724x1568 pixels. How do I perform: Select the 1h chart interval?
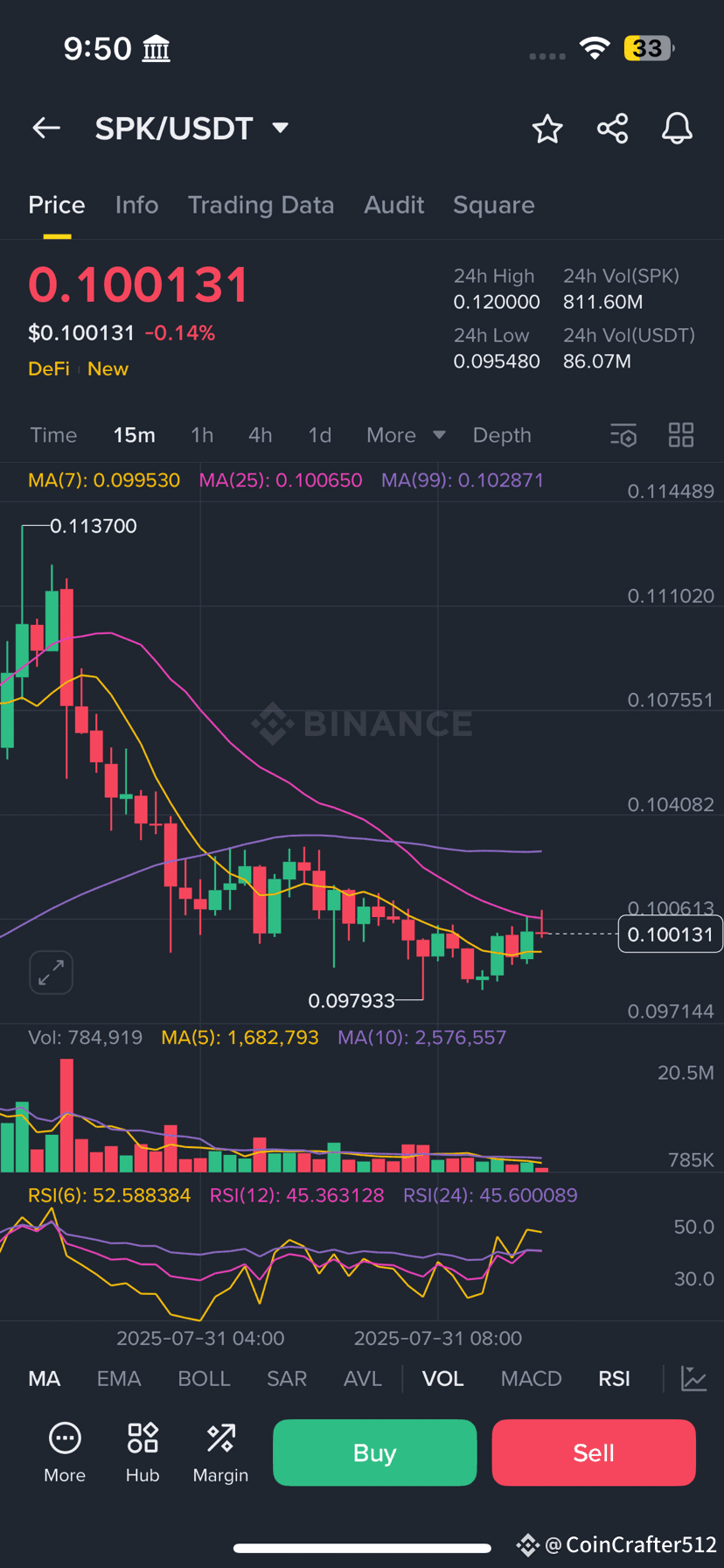[x=202, y=435]
